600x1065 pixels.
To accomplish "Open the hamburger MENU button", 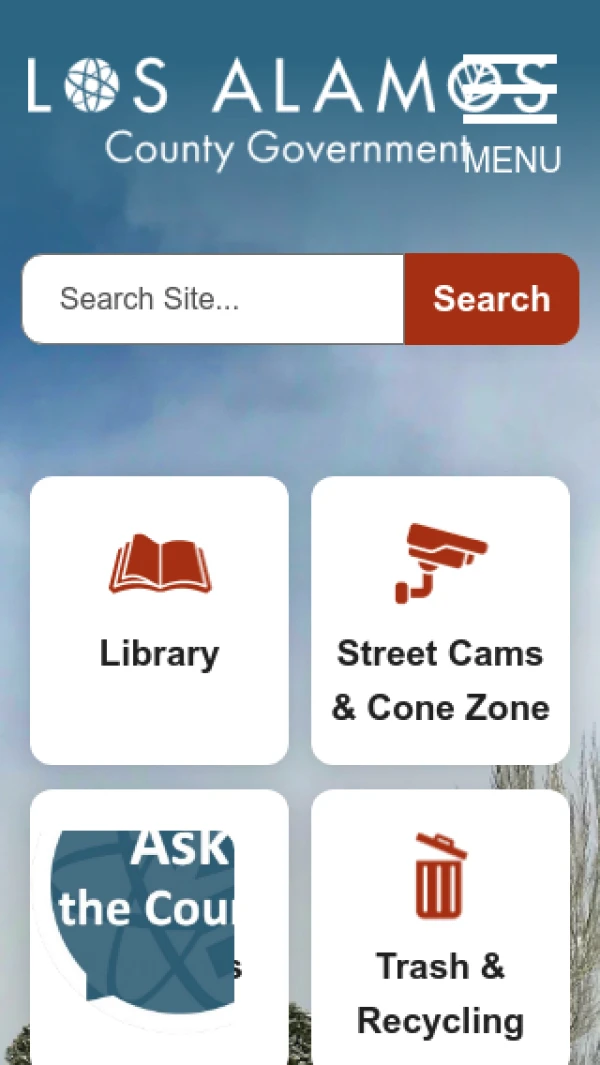I will [x=510, y=115].
